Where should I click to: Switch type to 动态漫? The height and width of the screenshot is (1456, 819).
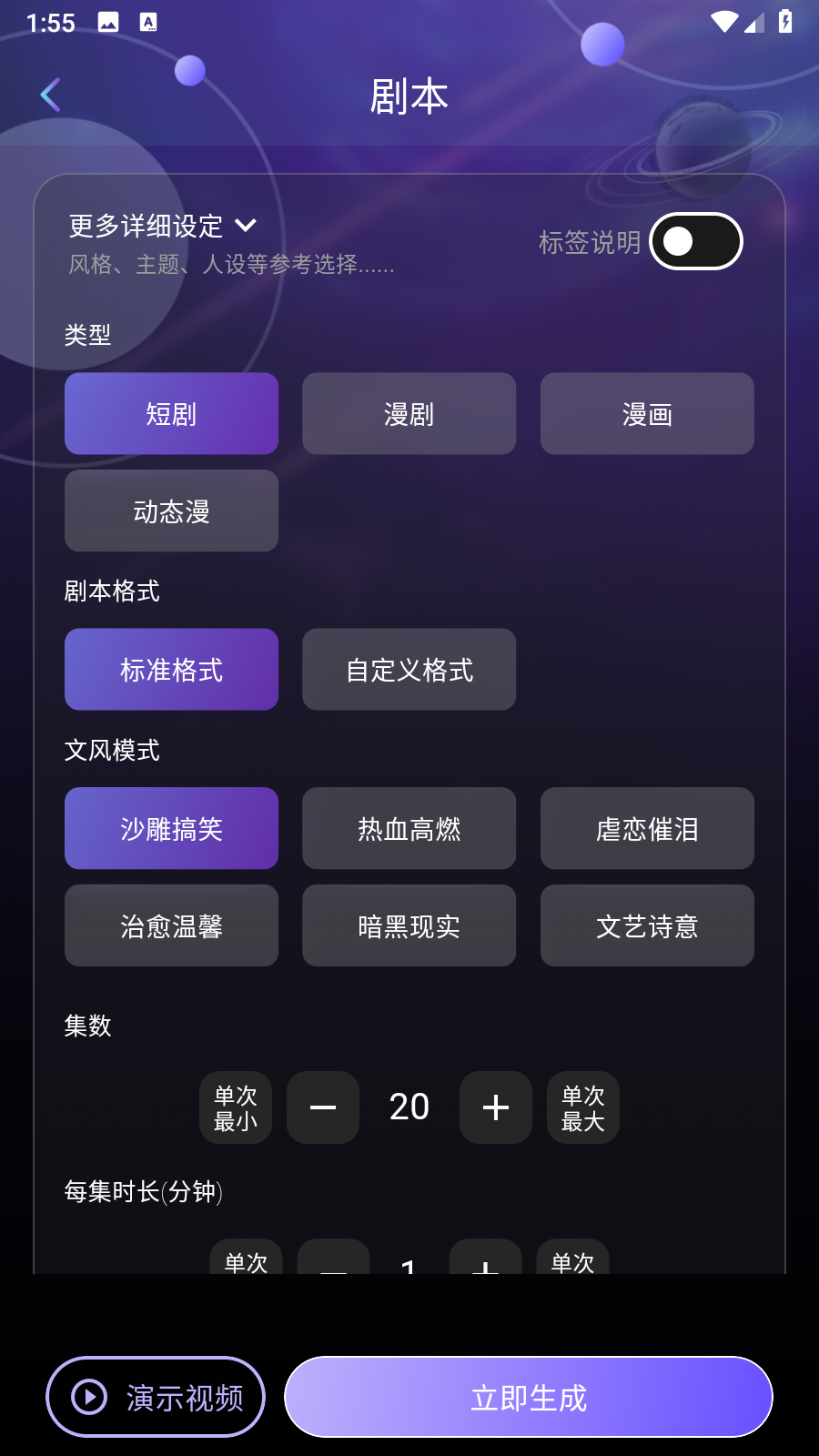click(171, 511)
